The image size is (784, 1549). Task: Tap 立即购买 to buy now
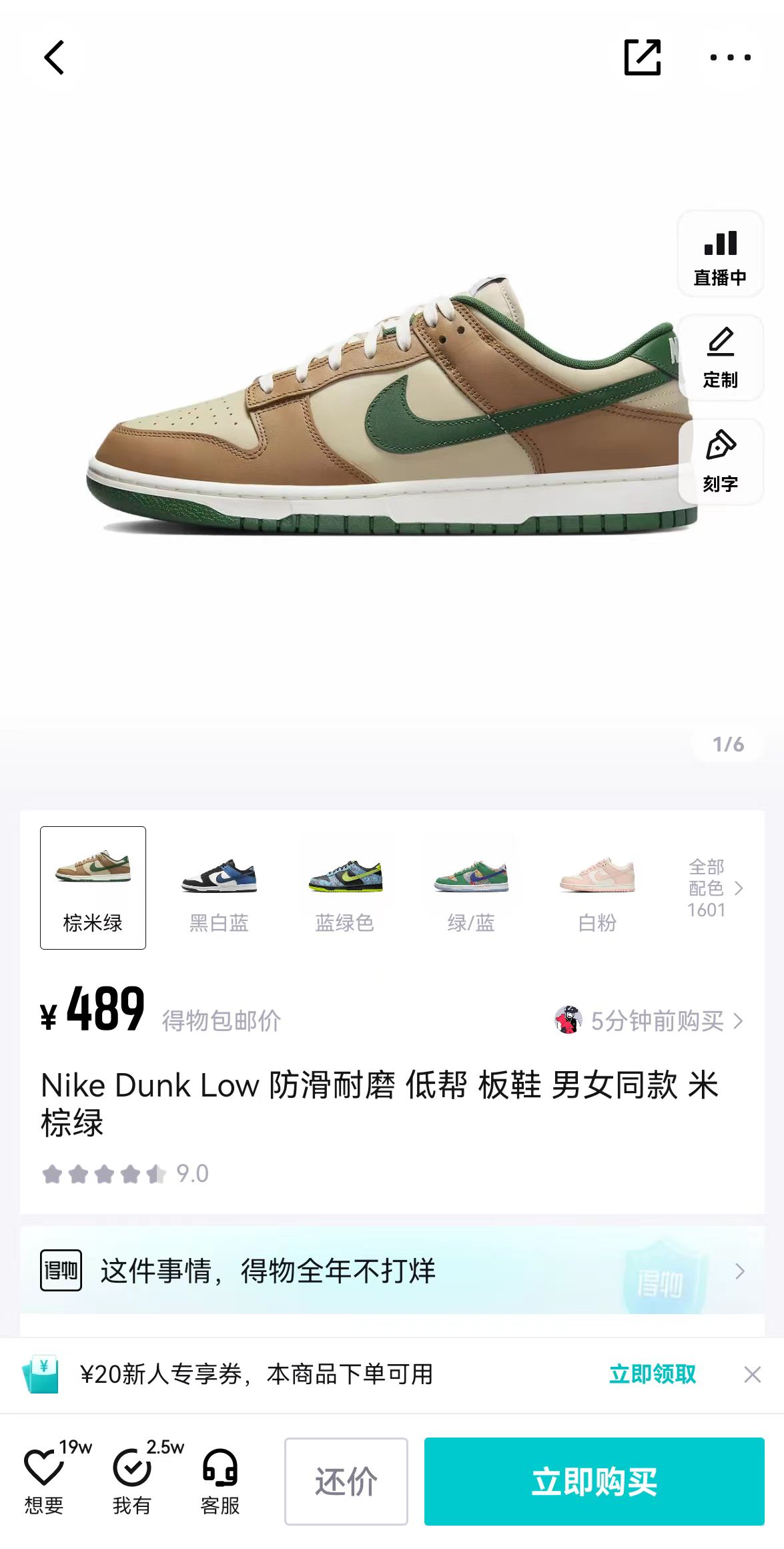click(594, 1482)
